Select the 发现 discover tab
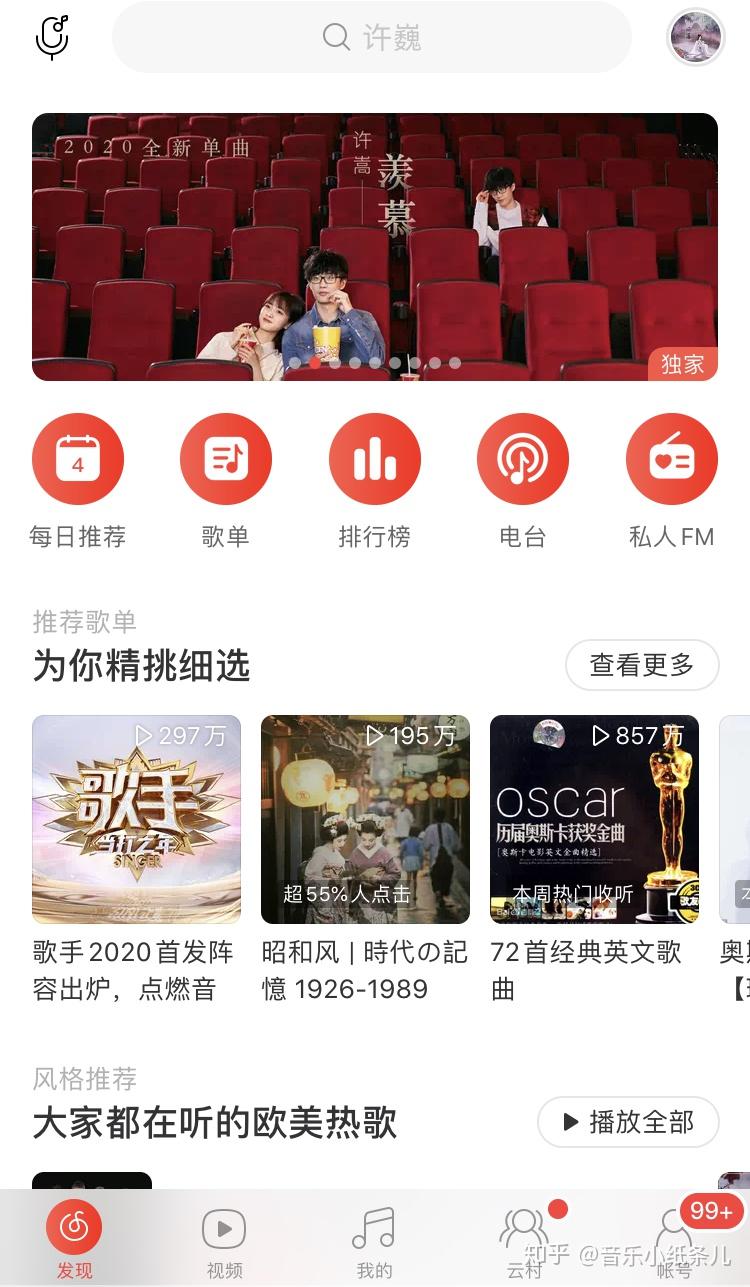This screenshot has width=750, height=1287. [x=74, y=1238]
